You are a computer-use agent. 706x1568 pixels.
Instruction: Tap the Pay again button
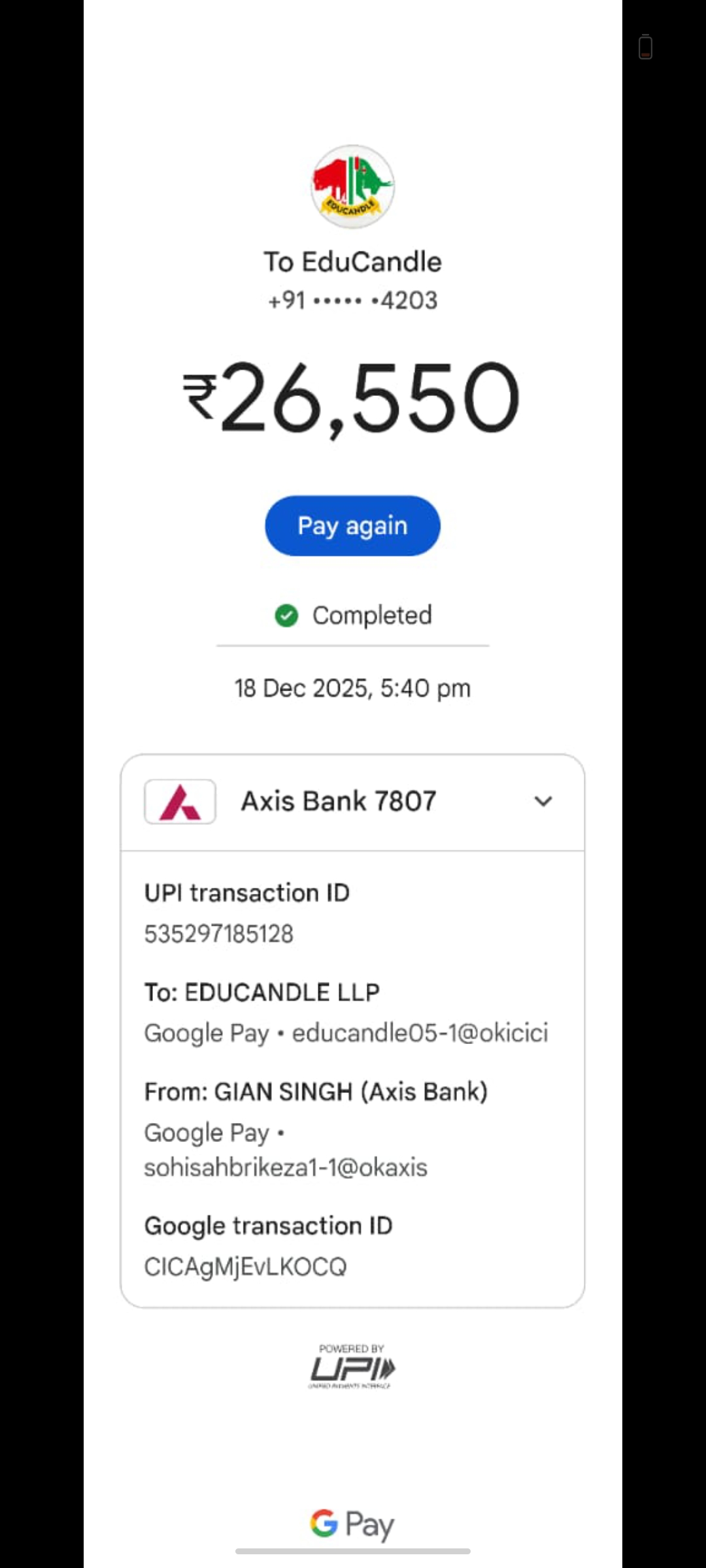point(352,526)
